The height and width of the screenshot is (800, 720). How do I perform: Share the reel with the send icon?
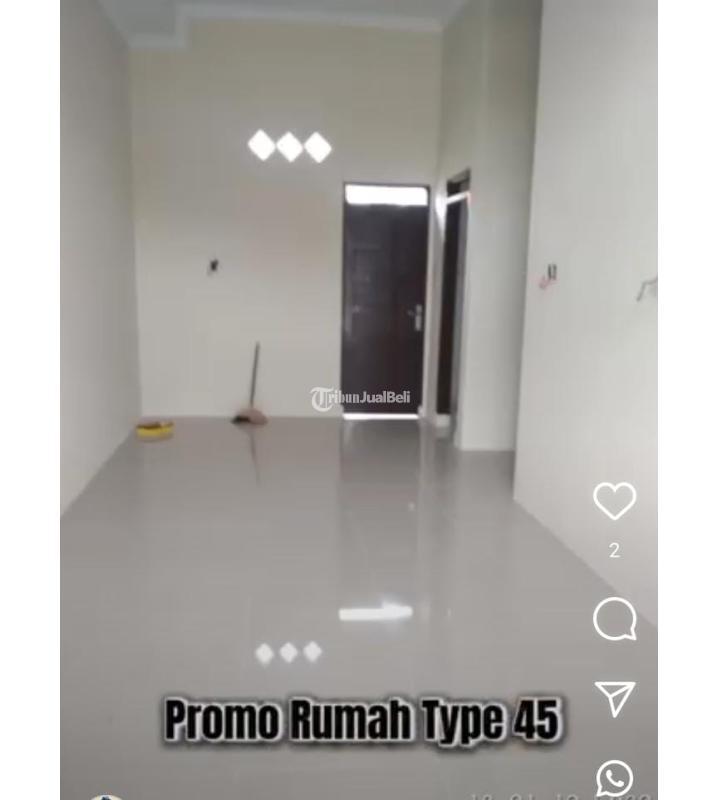[614, 699]
